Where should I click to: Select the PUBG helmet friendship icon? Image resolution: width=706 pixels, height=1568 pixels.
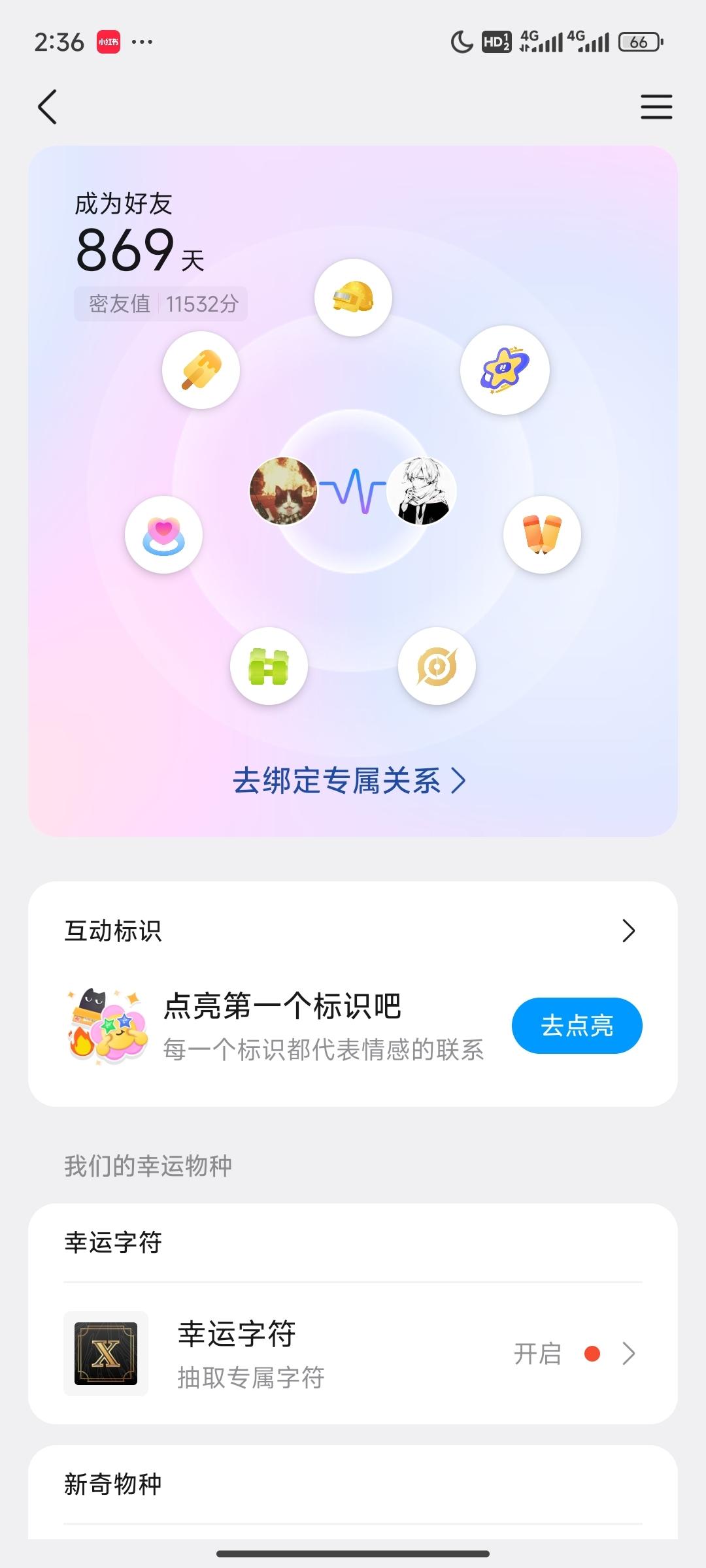point(353,298)
